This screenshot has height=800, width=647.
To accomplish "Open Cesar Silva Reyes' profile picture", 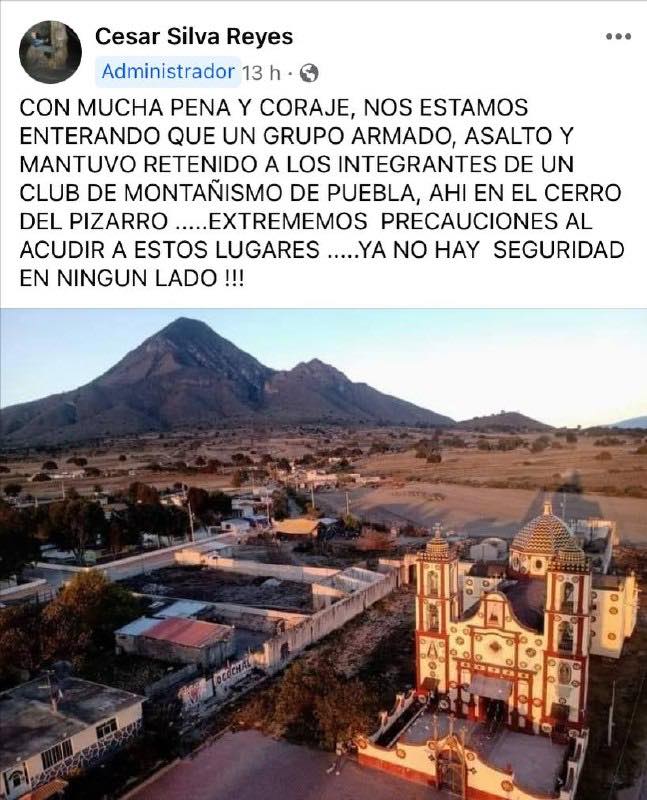I will click(50, 52).
